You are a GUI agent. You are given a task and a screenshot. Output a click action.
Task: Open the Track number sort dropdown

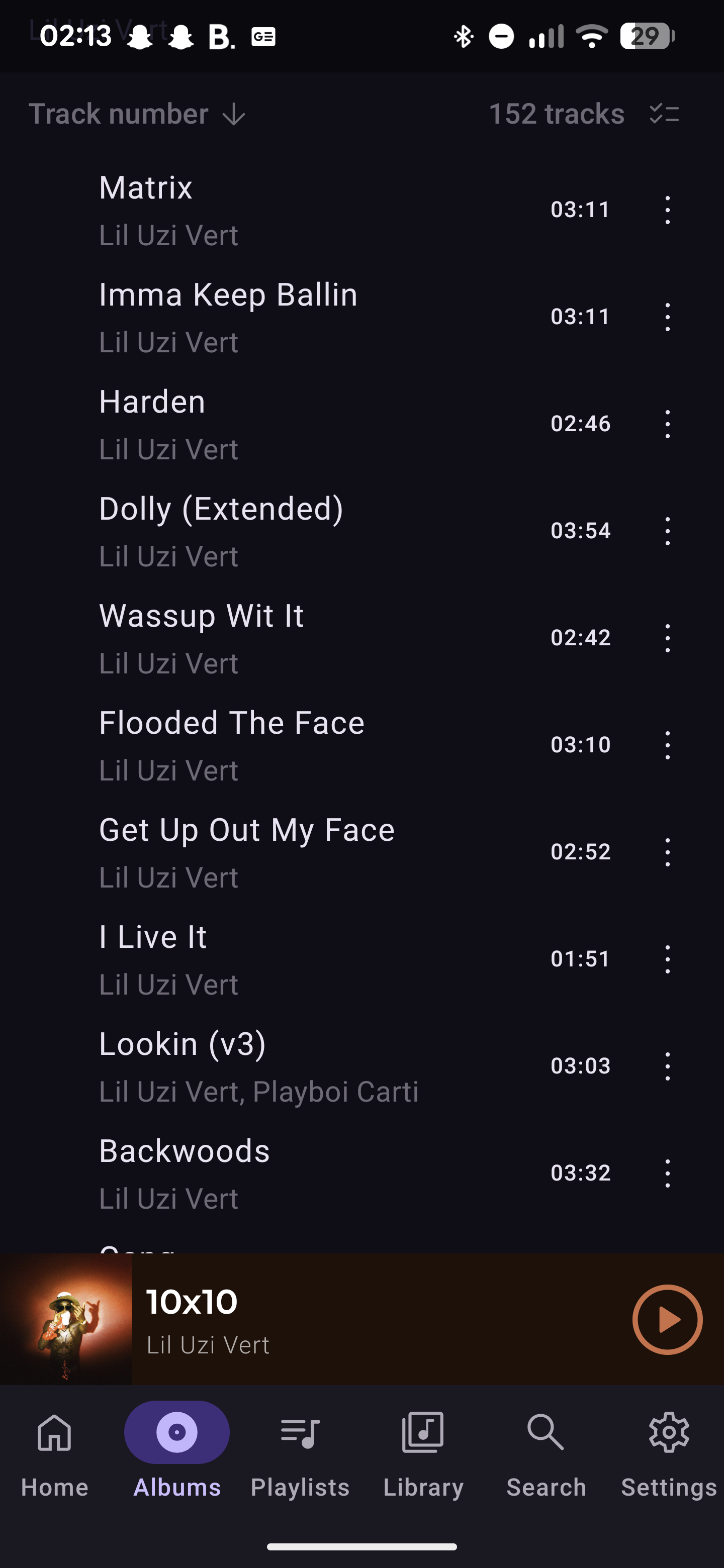tap(137, 114)
